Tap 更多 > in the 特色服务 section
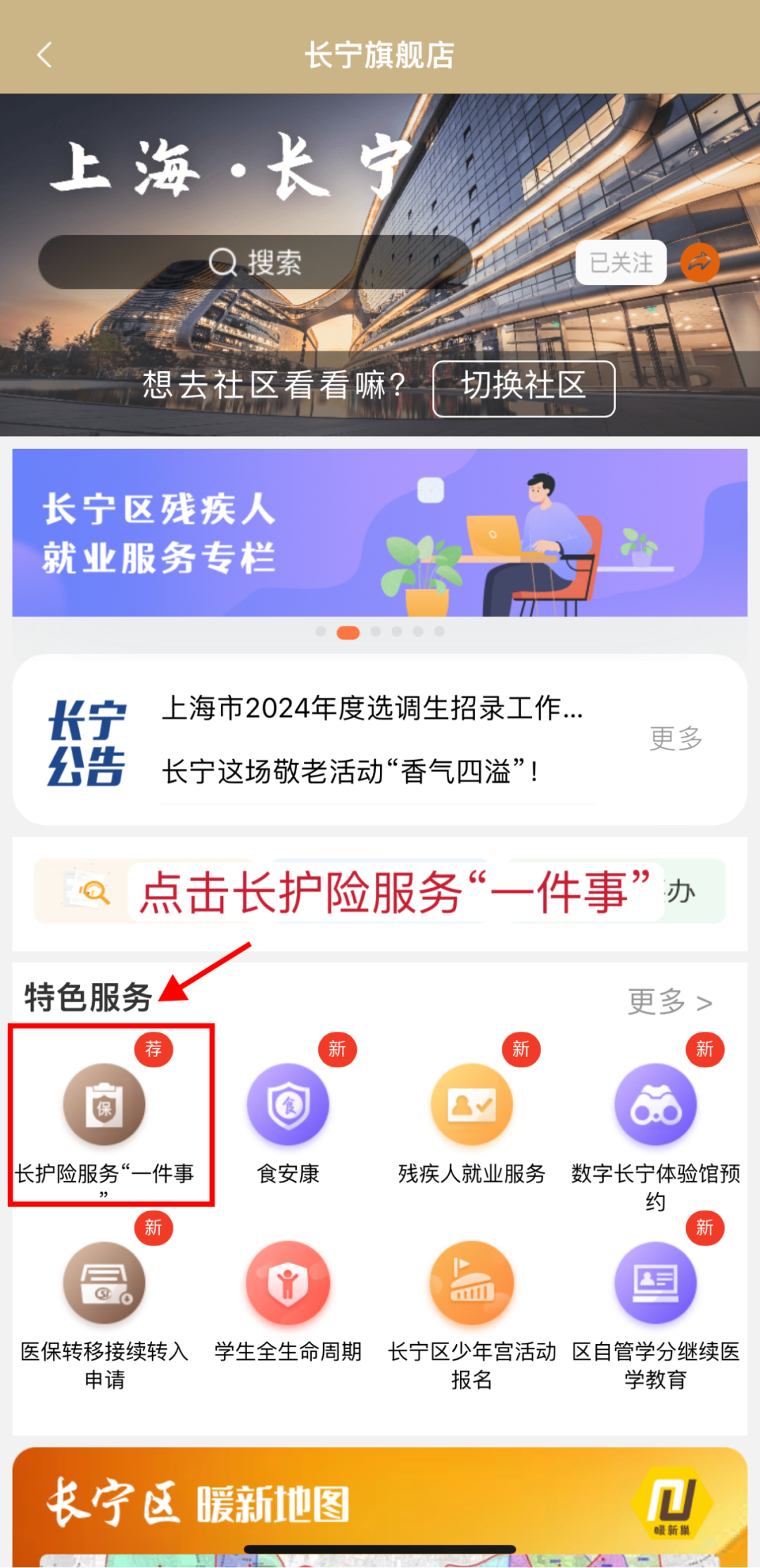Image resolution: width=760 pixels, height=1568 pixels. [670, 1001]
